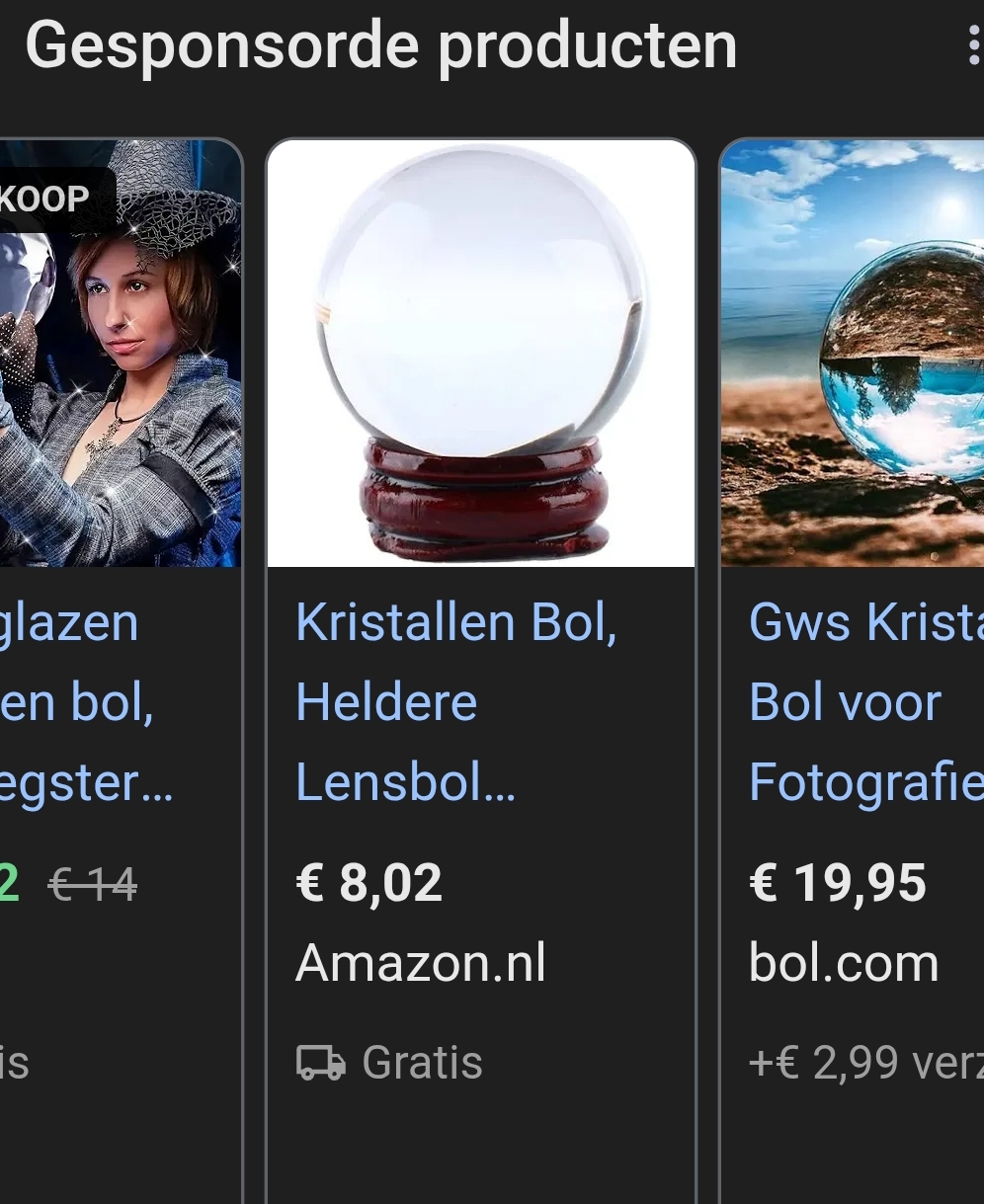The height and width of the screenshot is (1204, 984).
Task: Open the sponsored products overflow menu
Action: tap(973, 45)
